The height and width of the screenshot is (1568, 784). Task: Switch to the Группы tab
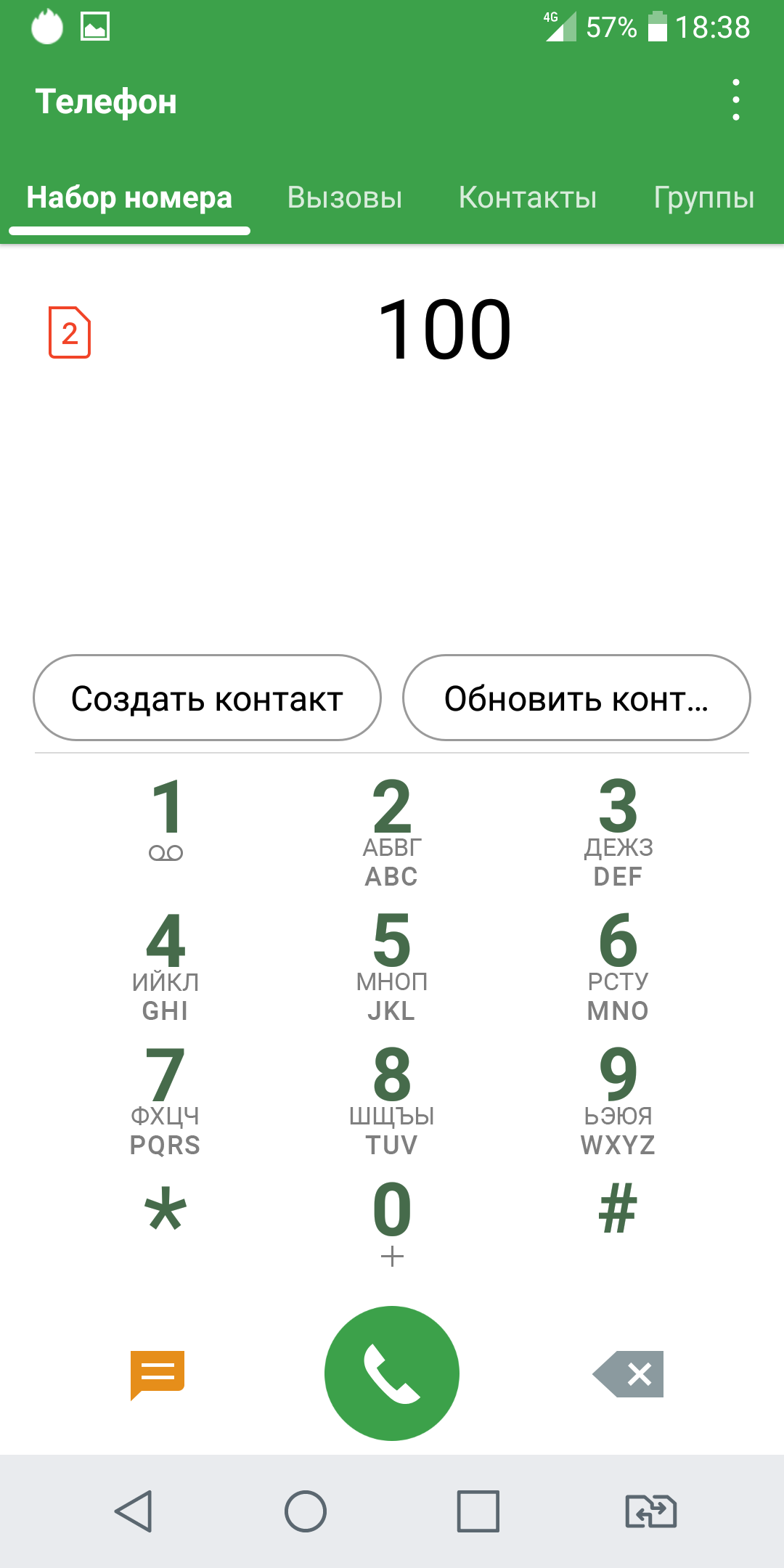pos(703,197)
